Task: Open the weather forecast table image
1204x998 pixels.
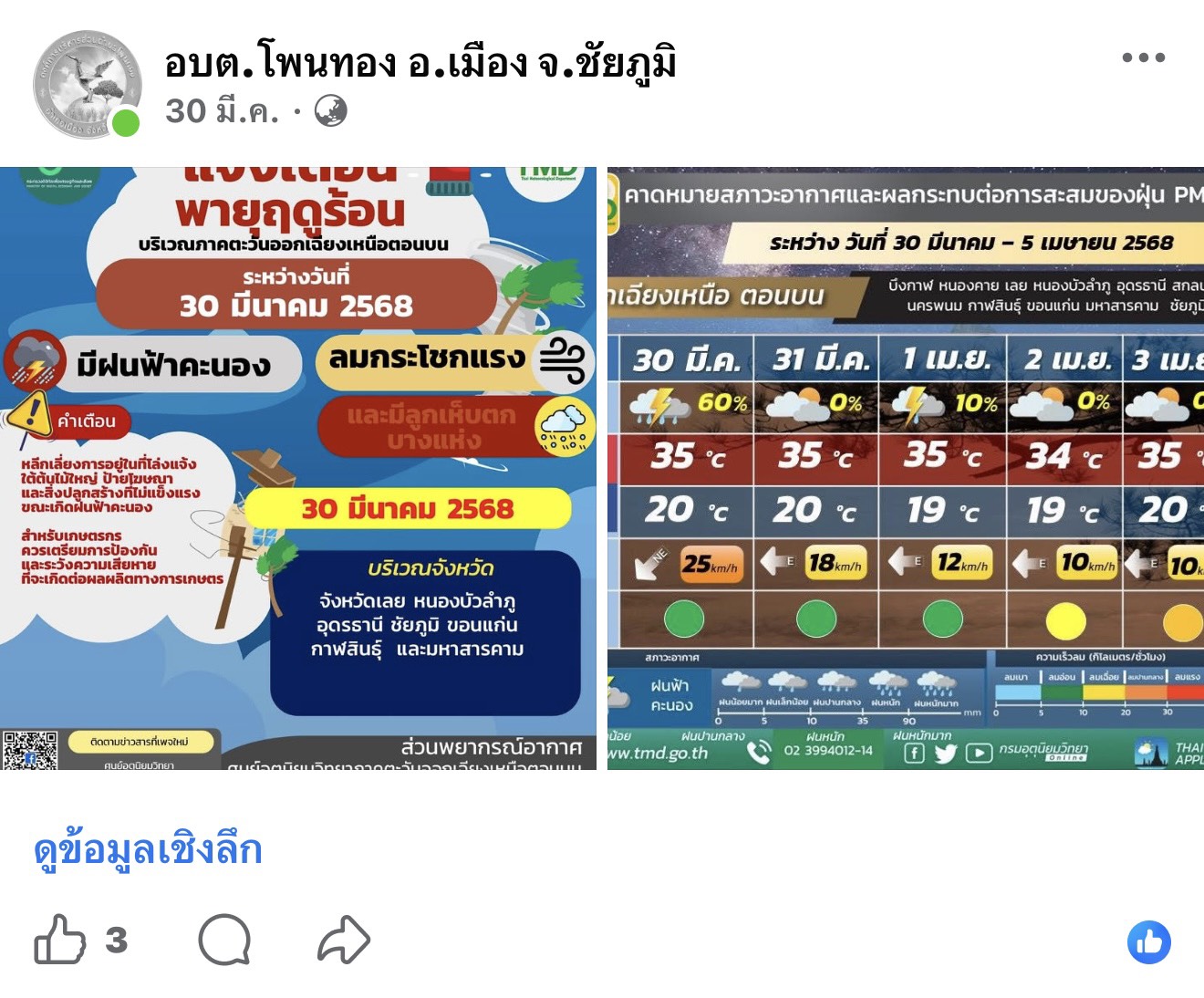Action: tap(905, 468)
